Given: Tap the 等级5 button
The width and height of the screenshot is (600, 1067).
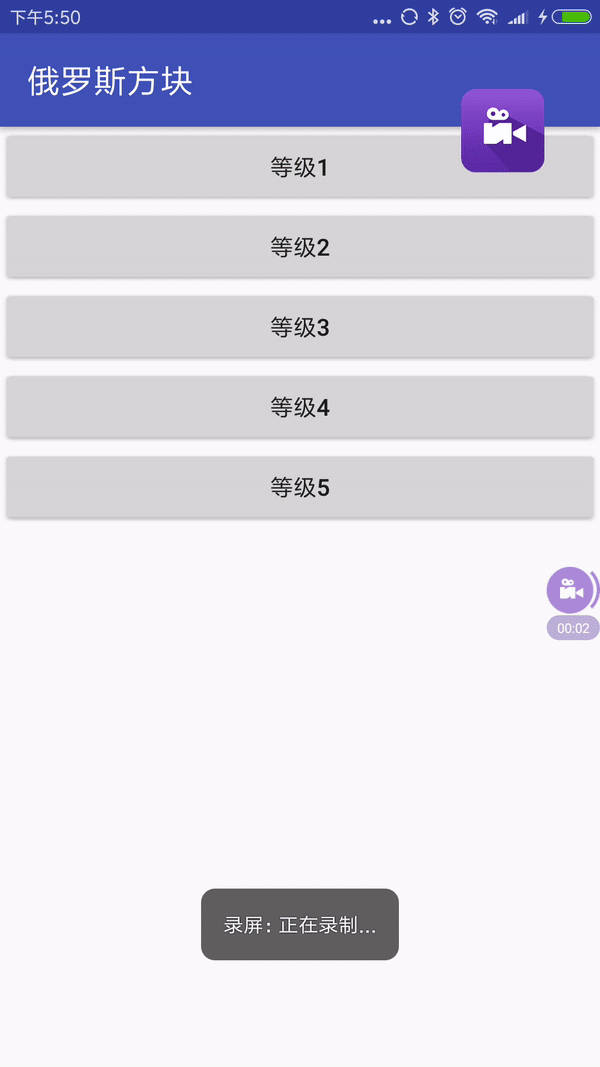Looking at the screenshot, I should coord(300,487).
